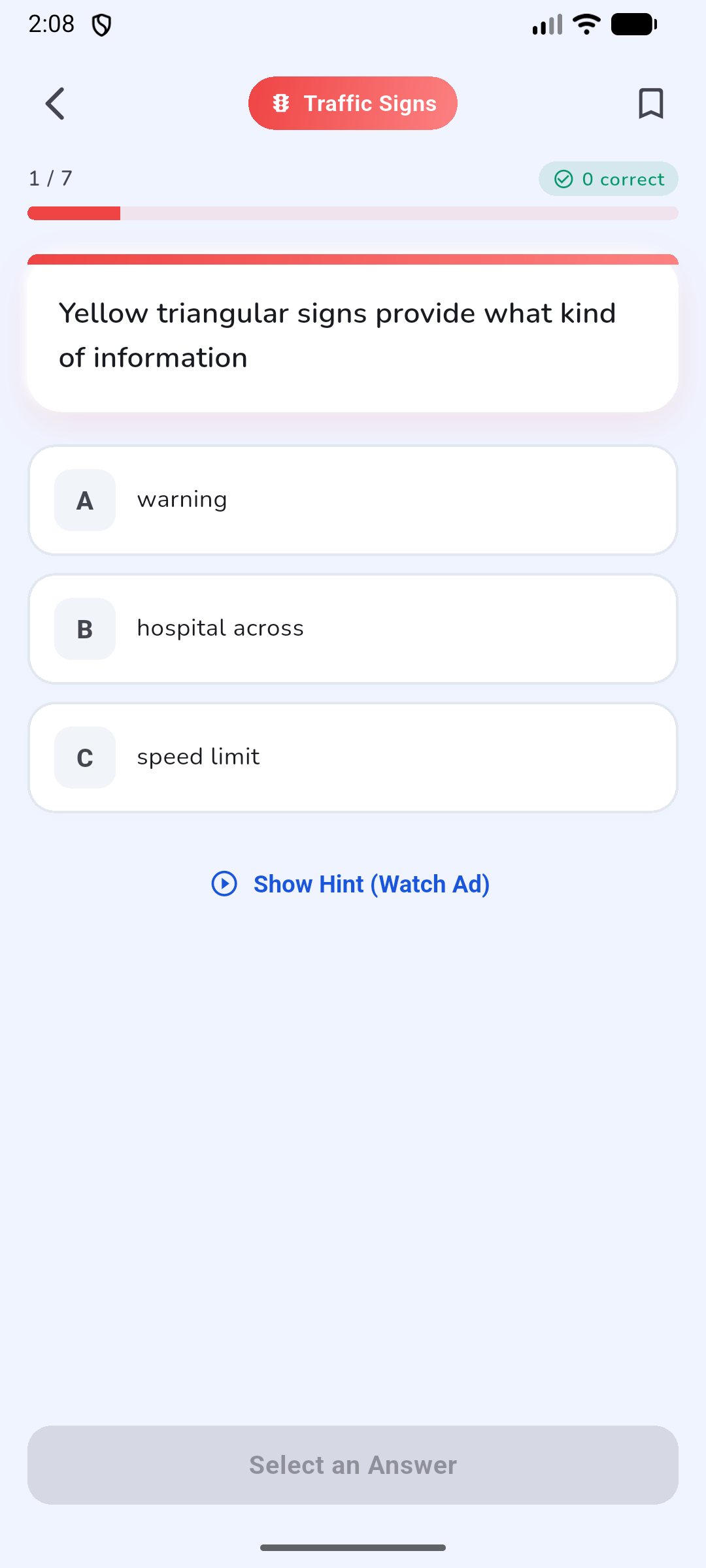
Task: Tap the 0 correct badge
Action: [608, 179]
